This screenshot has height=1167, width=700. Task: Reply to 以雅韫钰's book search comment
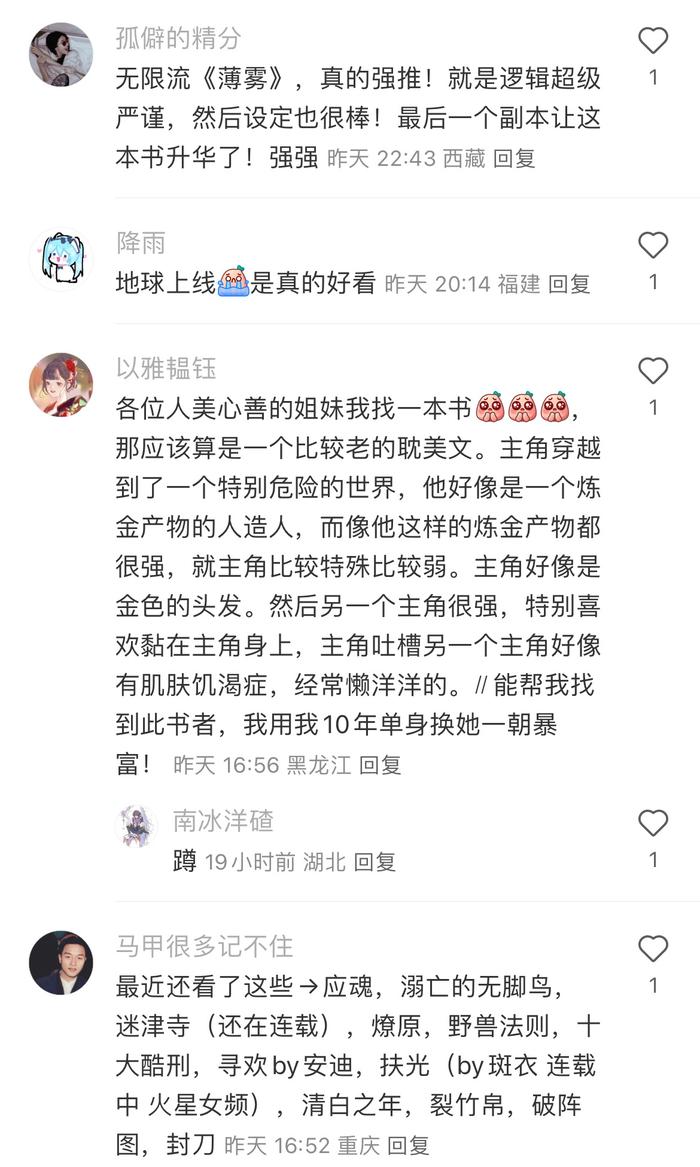point(380,765)
